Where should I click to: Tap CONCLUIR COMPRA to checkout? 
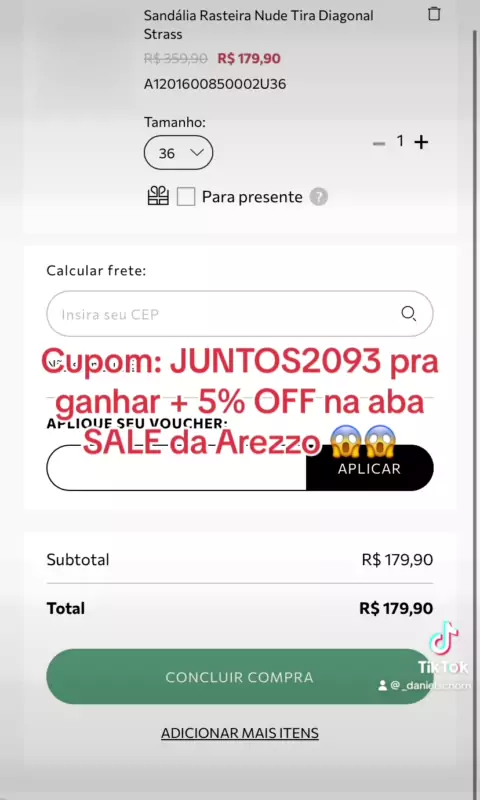tap(240, 677)
